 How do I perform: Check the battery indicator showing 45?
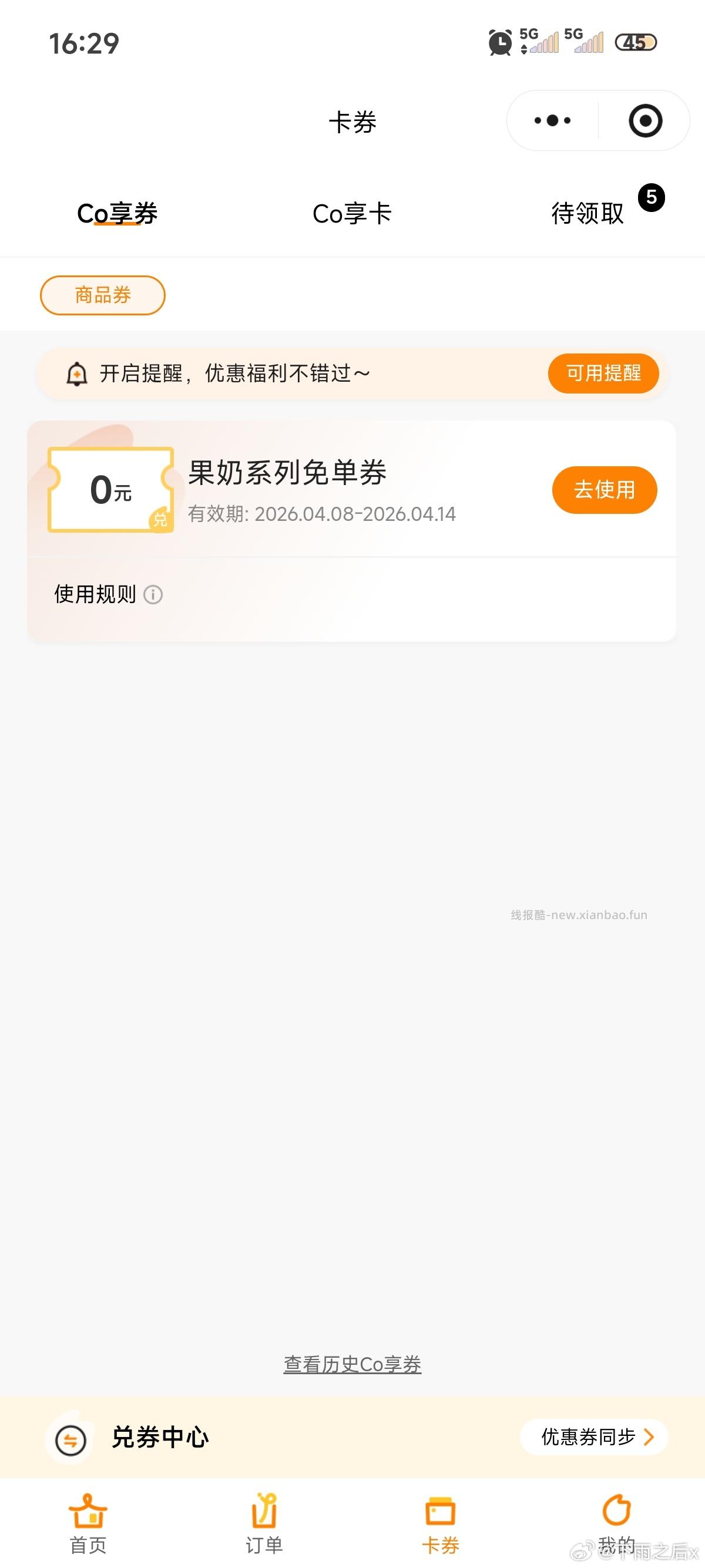pyautogui.click(x=636, y=43)
